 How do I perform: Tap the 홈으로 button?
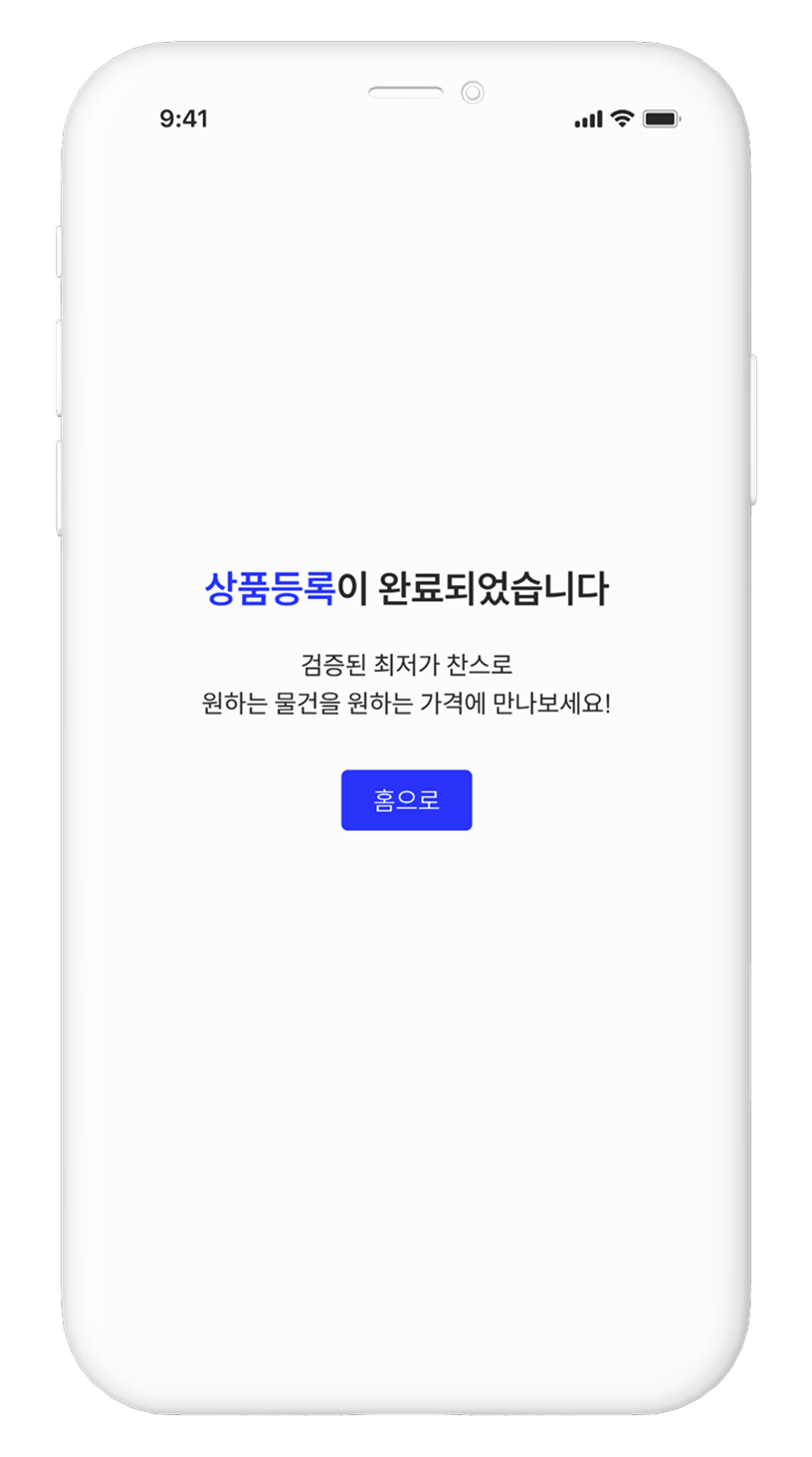point(406,800)
